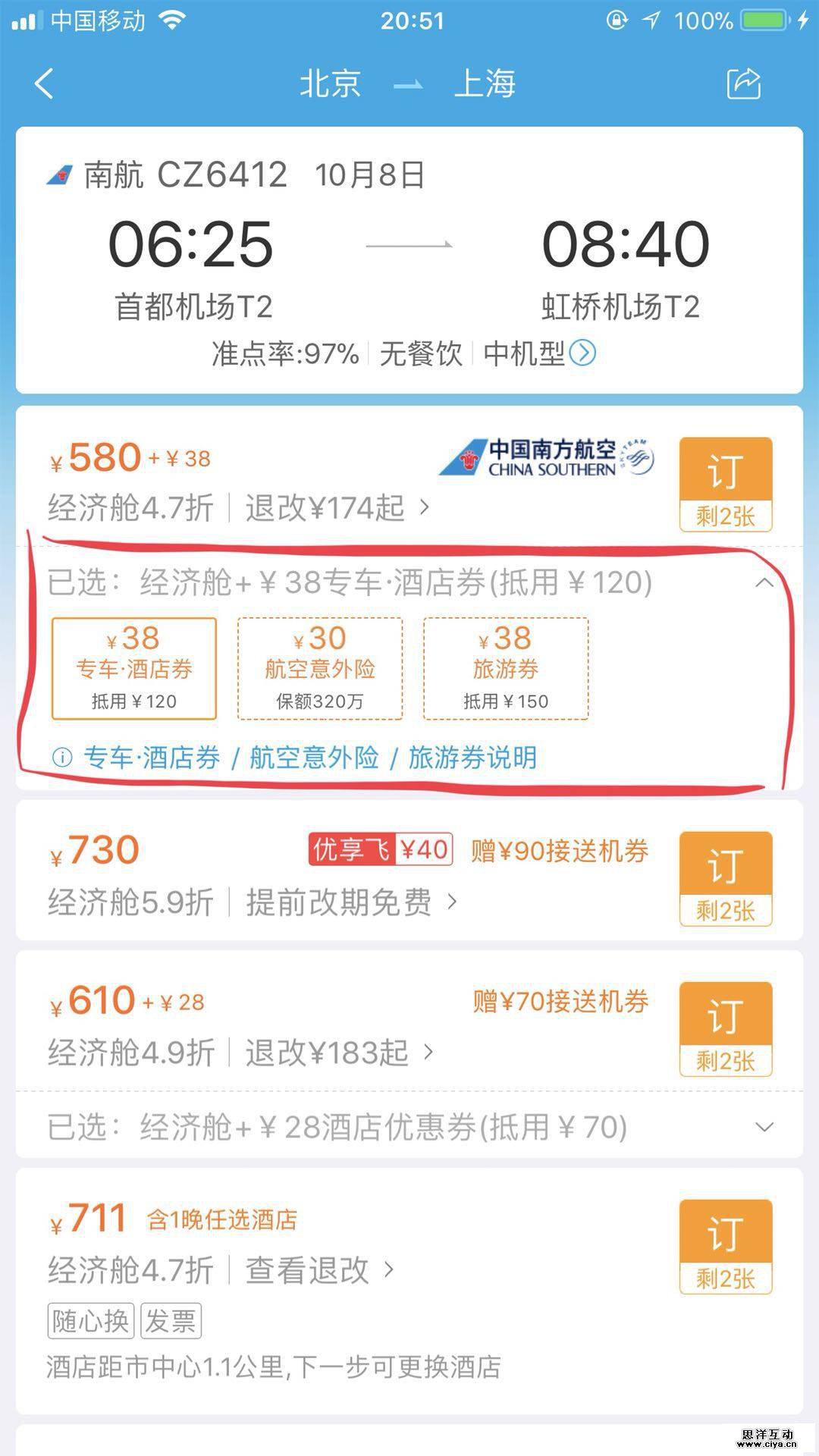Expand the ¥28 酒店优惠券 add-on options
The image size is (819, 1456).
764,1127
